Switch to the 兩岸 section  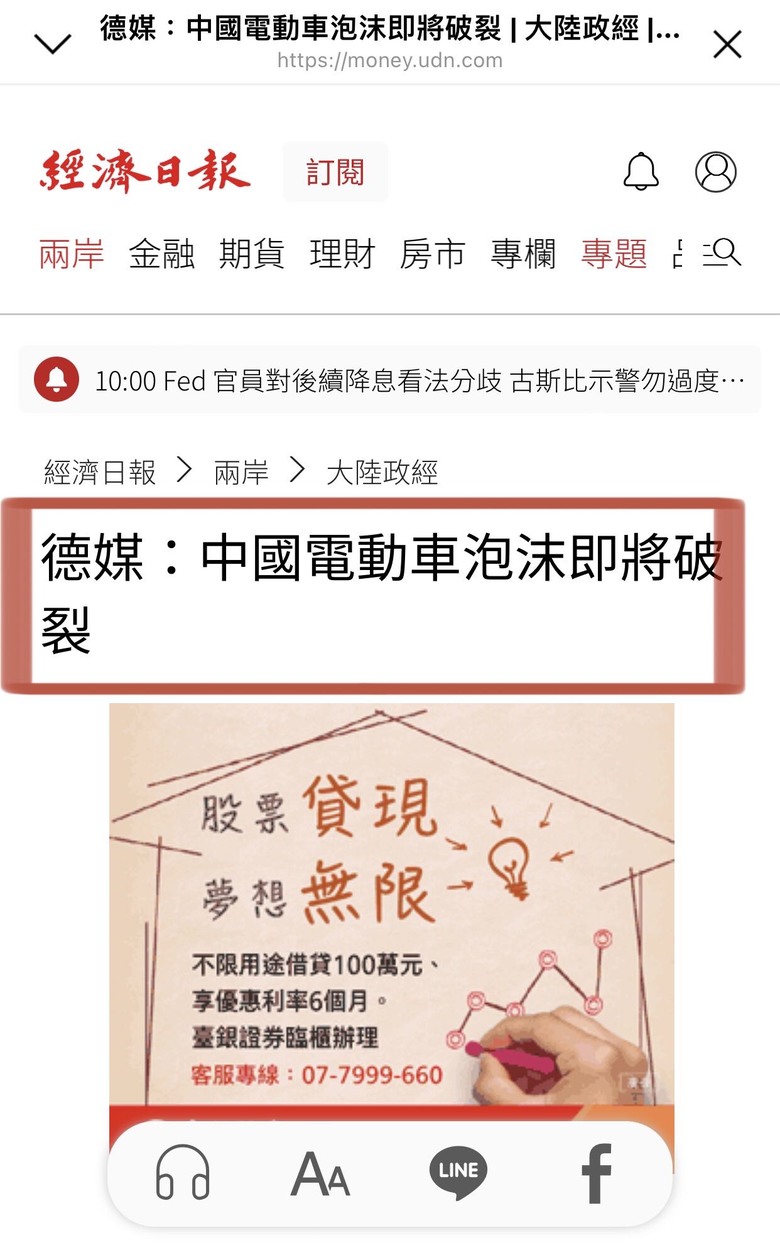pos(72,254)
